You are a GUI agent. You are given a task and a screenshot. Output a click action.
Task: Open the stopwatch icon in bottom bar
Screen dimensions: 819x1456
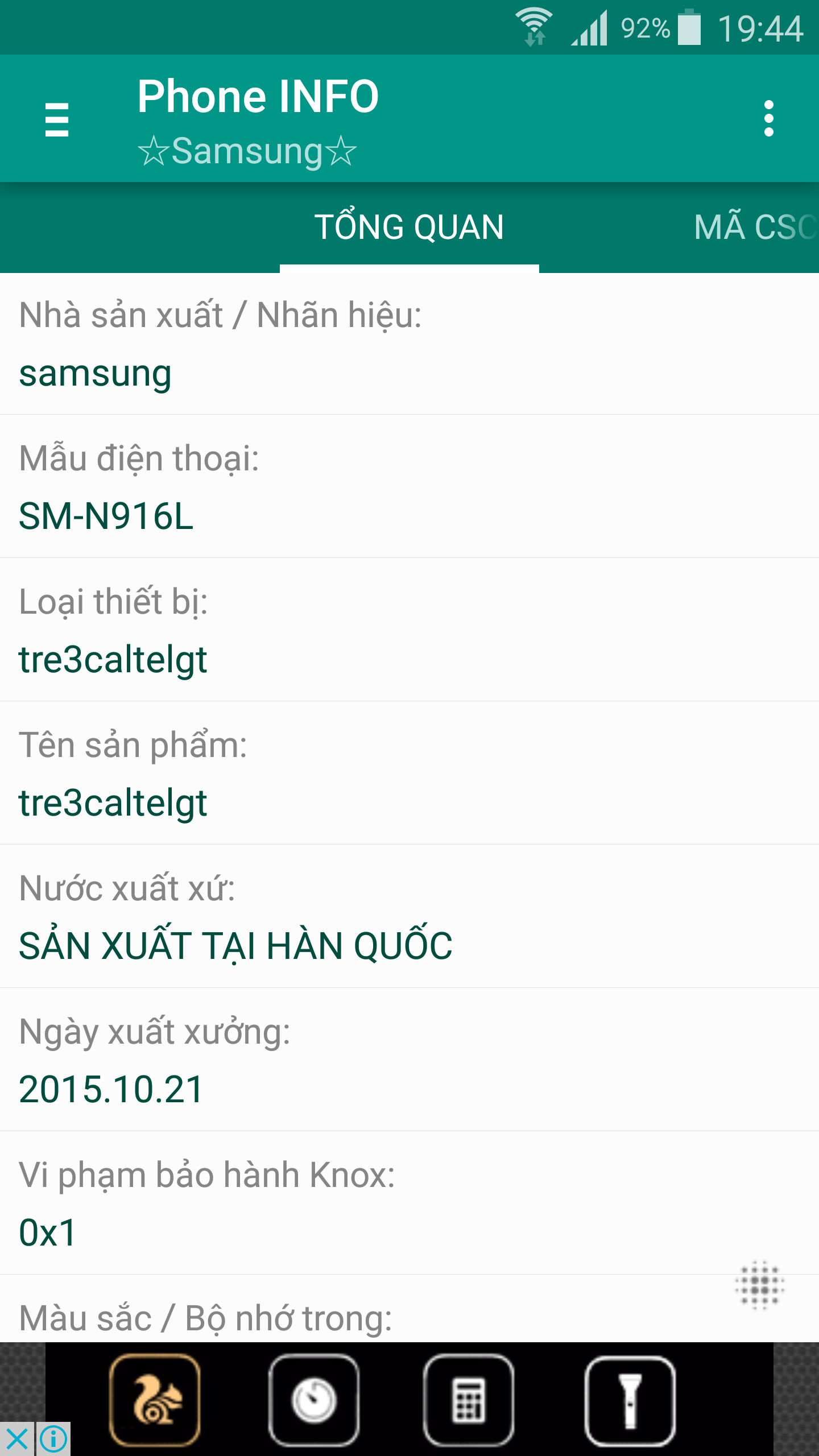click(314, 1400)
